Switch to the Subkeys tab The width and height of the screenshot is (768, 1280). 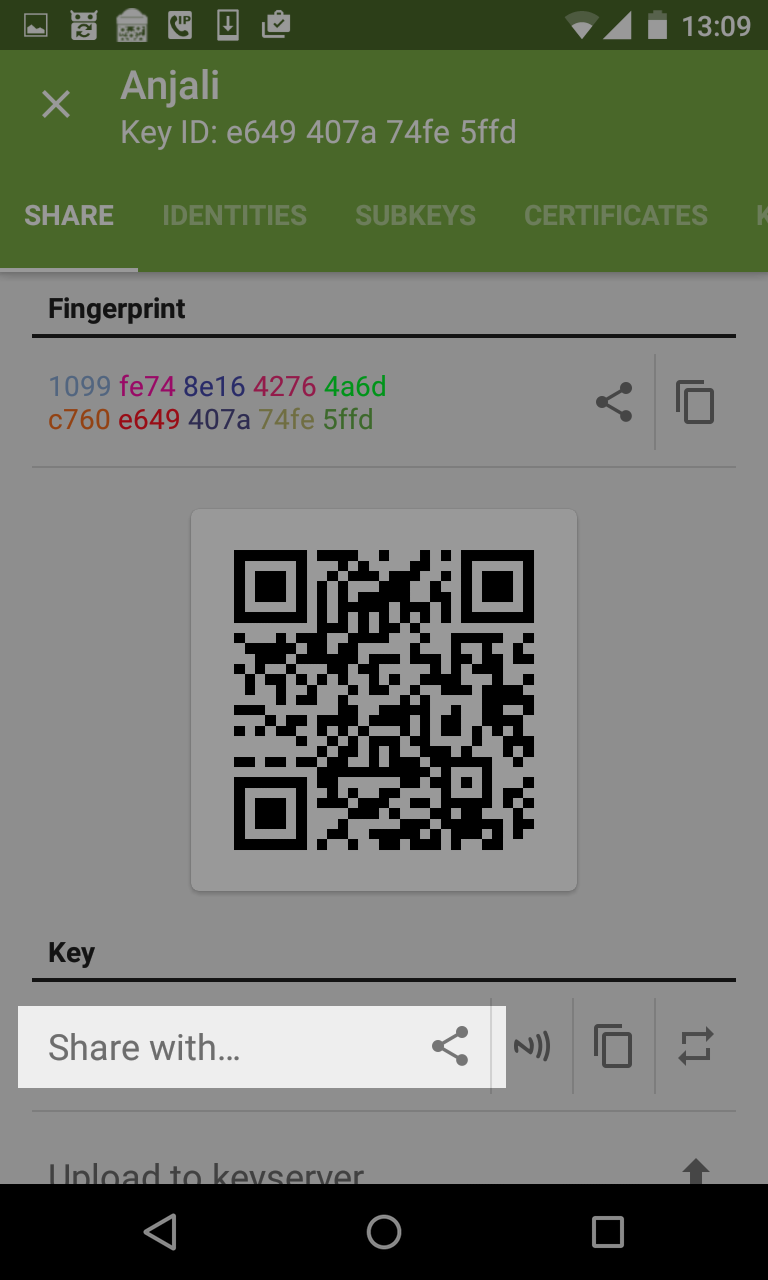tap(415, 216)
